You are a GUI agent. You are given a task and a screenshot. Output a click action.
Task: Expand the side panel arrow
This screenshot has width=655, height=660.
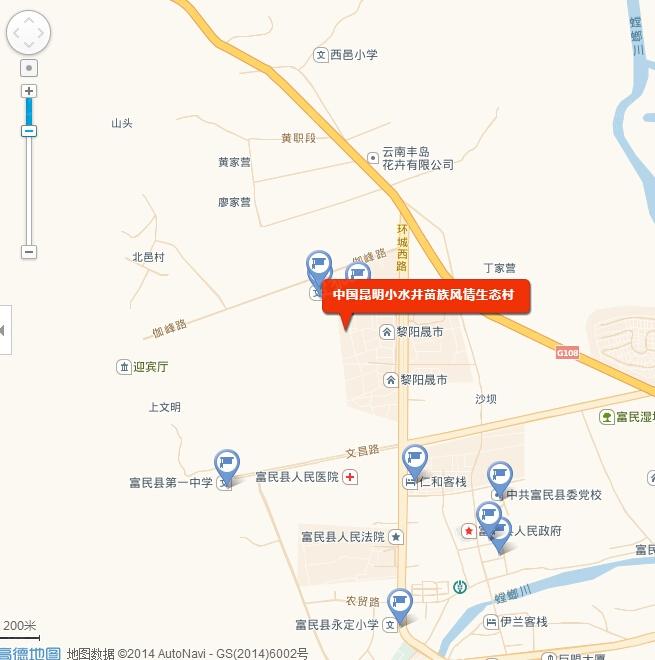(4, 330)
